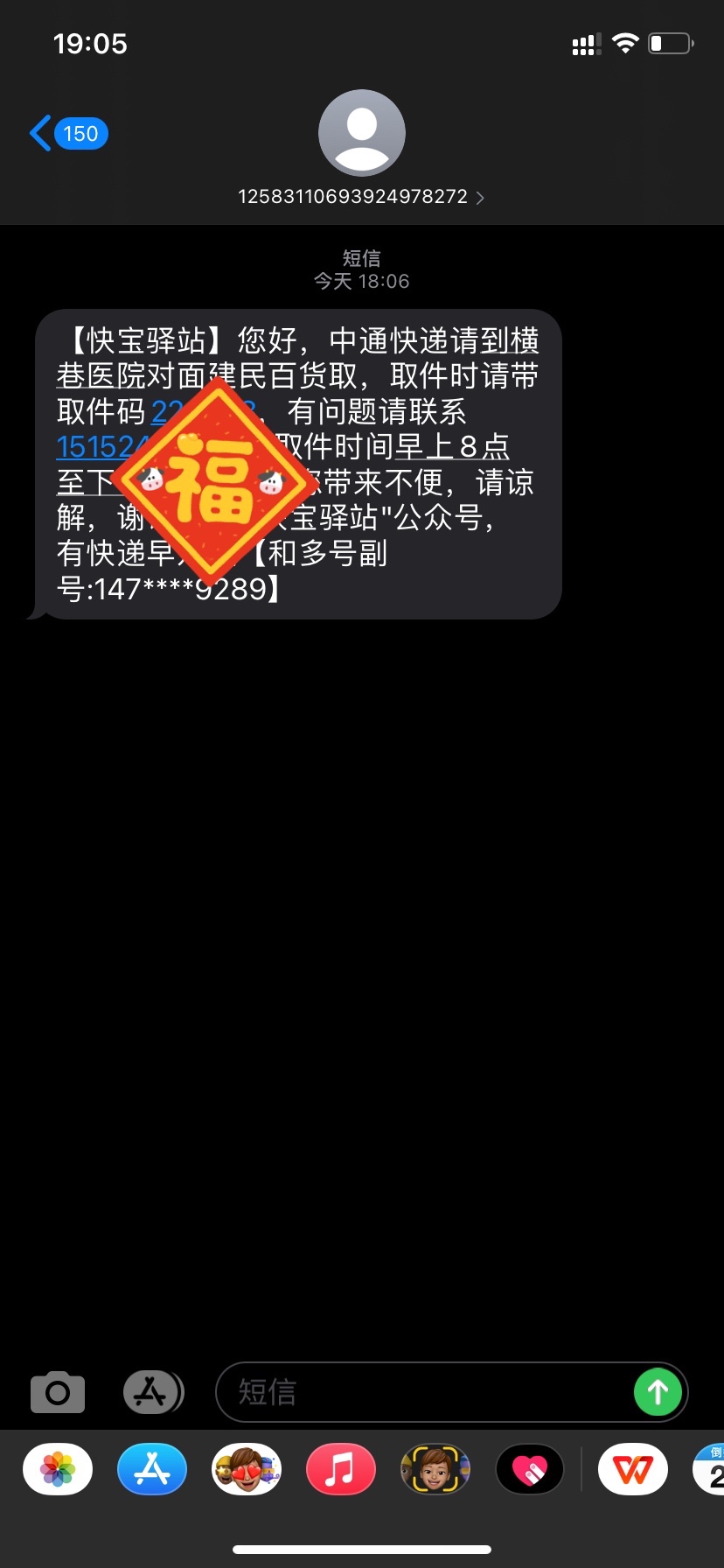
Task: Go back to the messages list
Action: (66, 134)
